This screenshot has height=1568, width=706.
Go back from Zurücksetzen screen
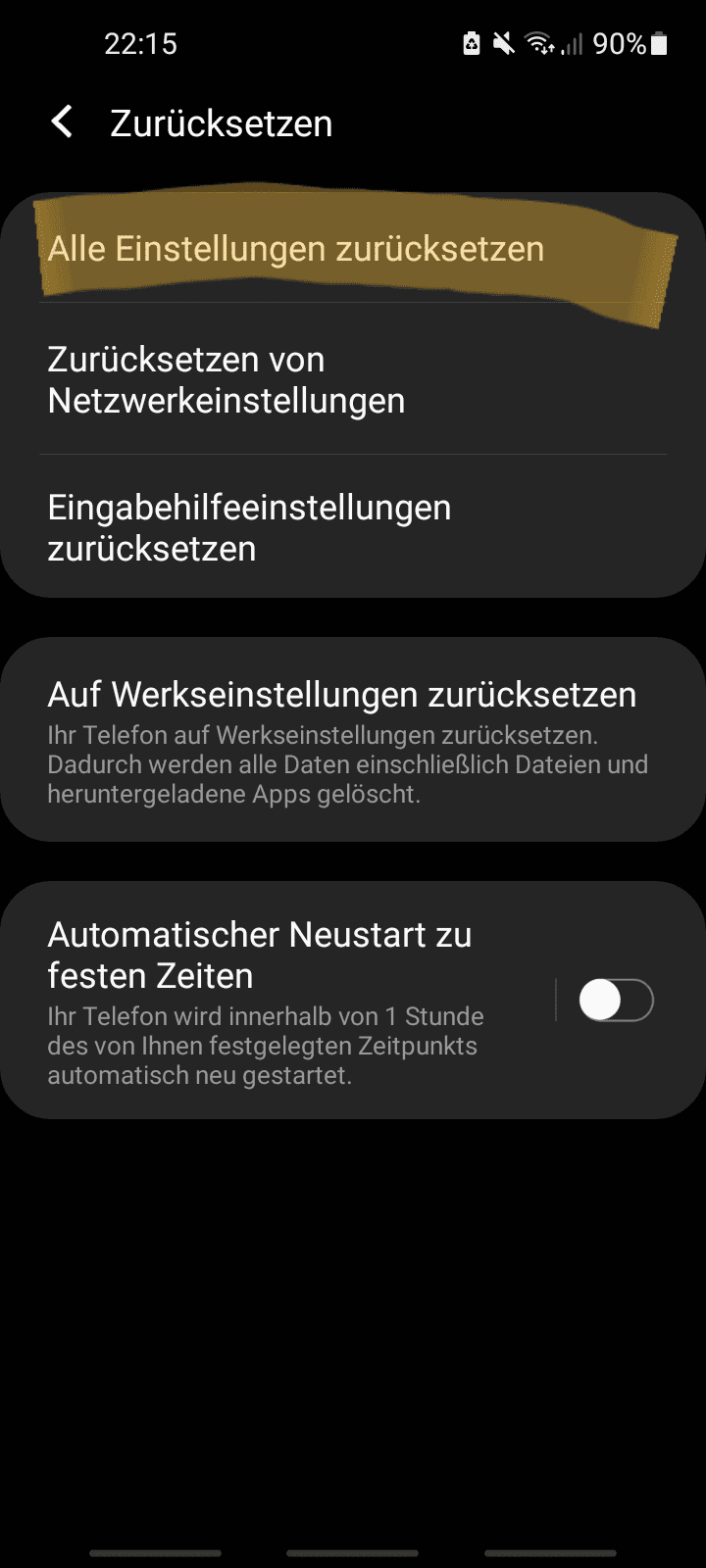coord(62,122)
